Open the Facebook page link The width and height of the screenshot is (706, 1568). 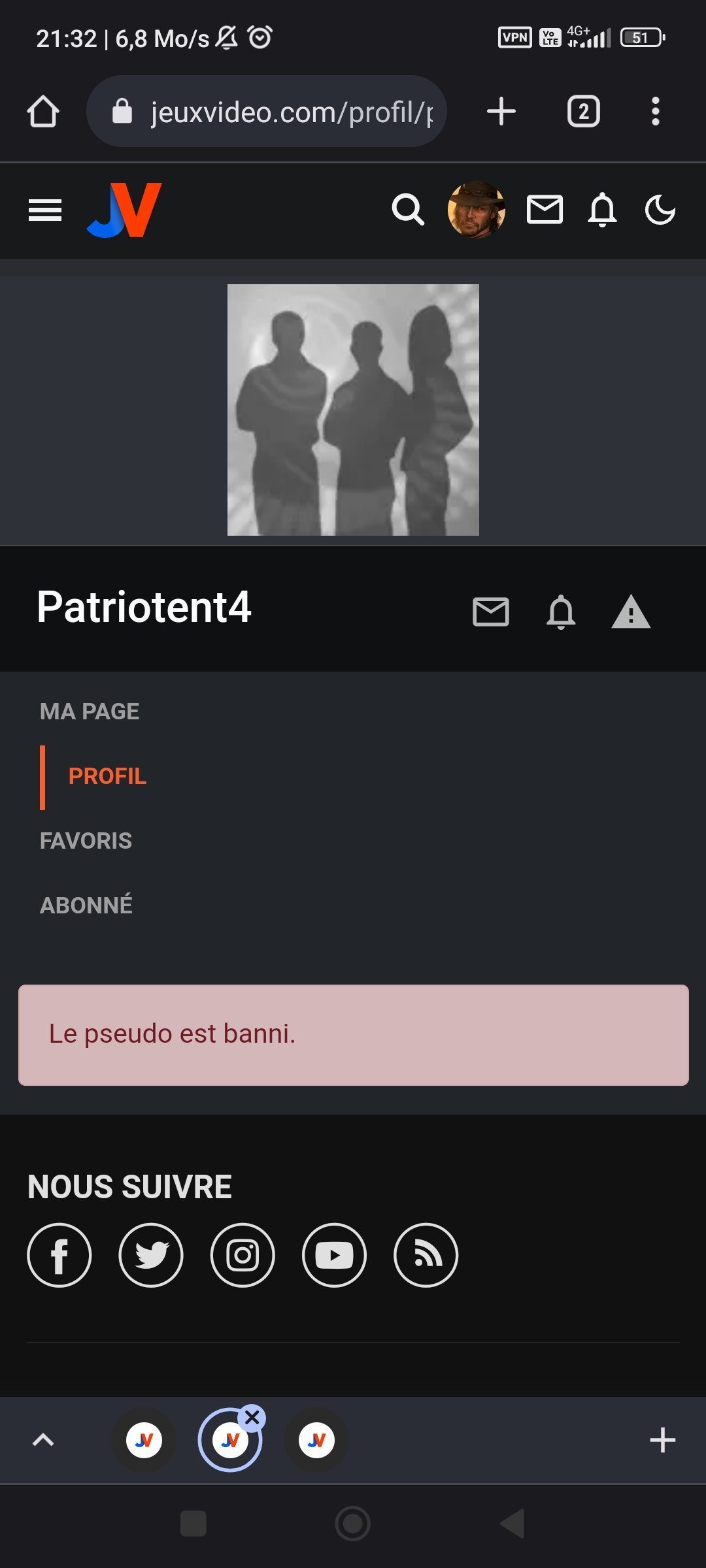tap(59, 1255)
